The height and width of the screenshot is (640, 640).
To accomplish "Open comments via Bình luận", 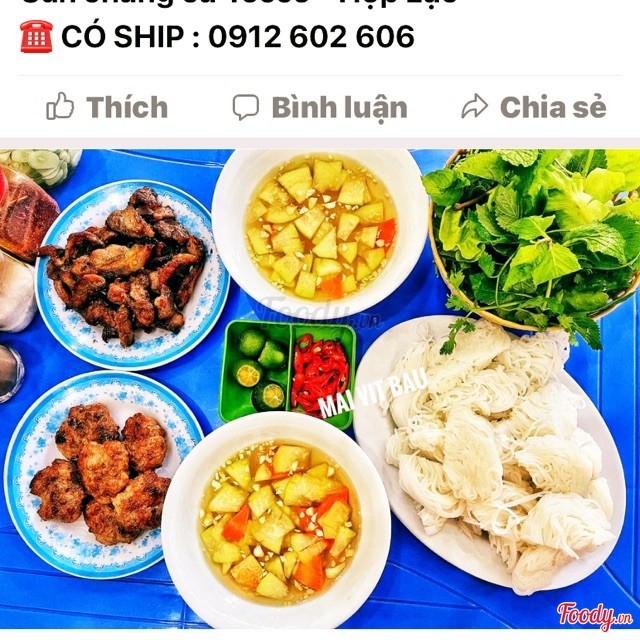I will coord(320,107).
